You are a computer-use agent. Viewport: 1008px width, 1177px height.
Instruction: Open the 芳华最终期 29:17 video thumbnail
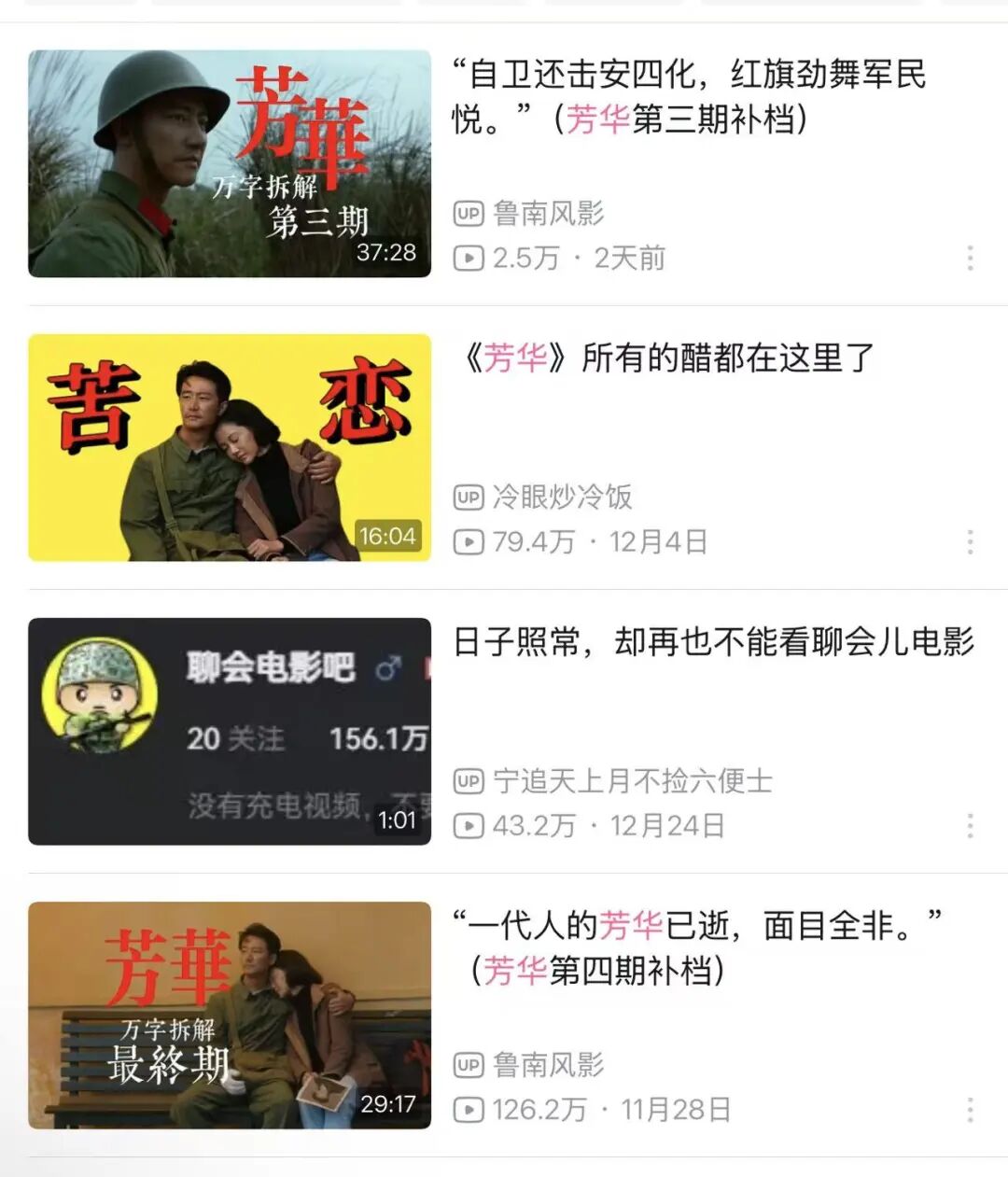(230, 1016)
